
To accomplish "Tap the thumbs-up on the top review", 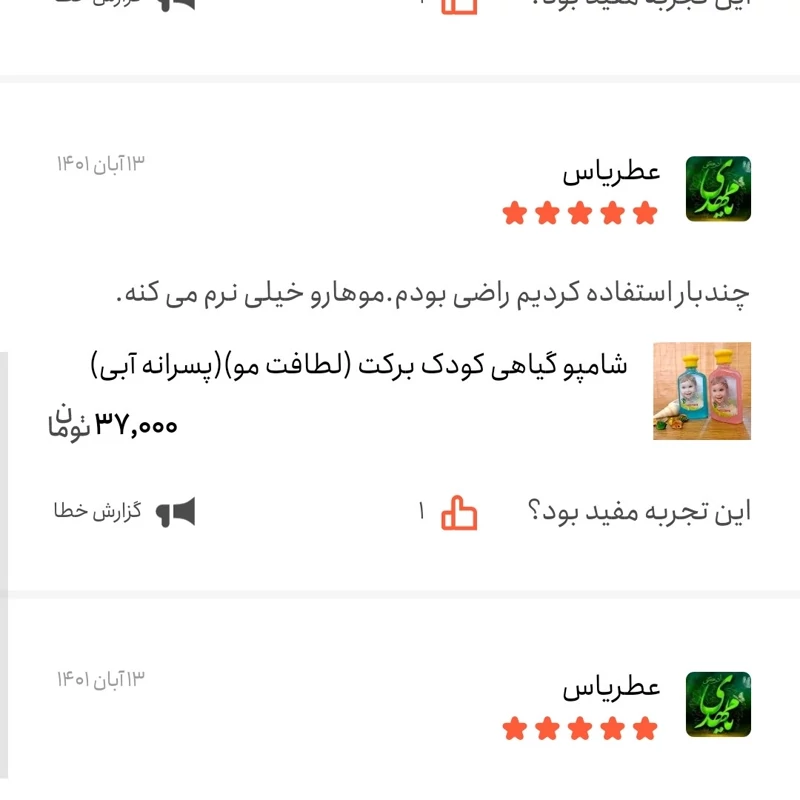I will 460,4.
